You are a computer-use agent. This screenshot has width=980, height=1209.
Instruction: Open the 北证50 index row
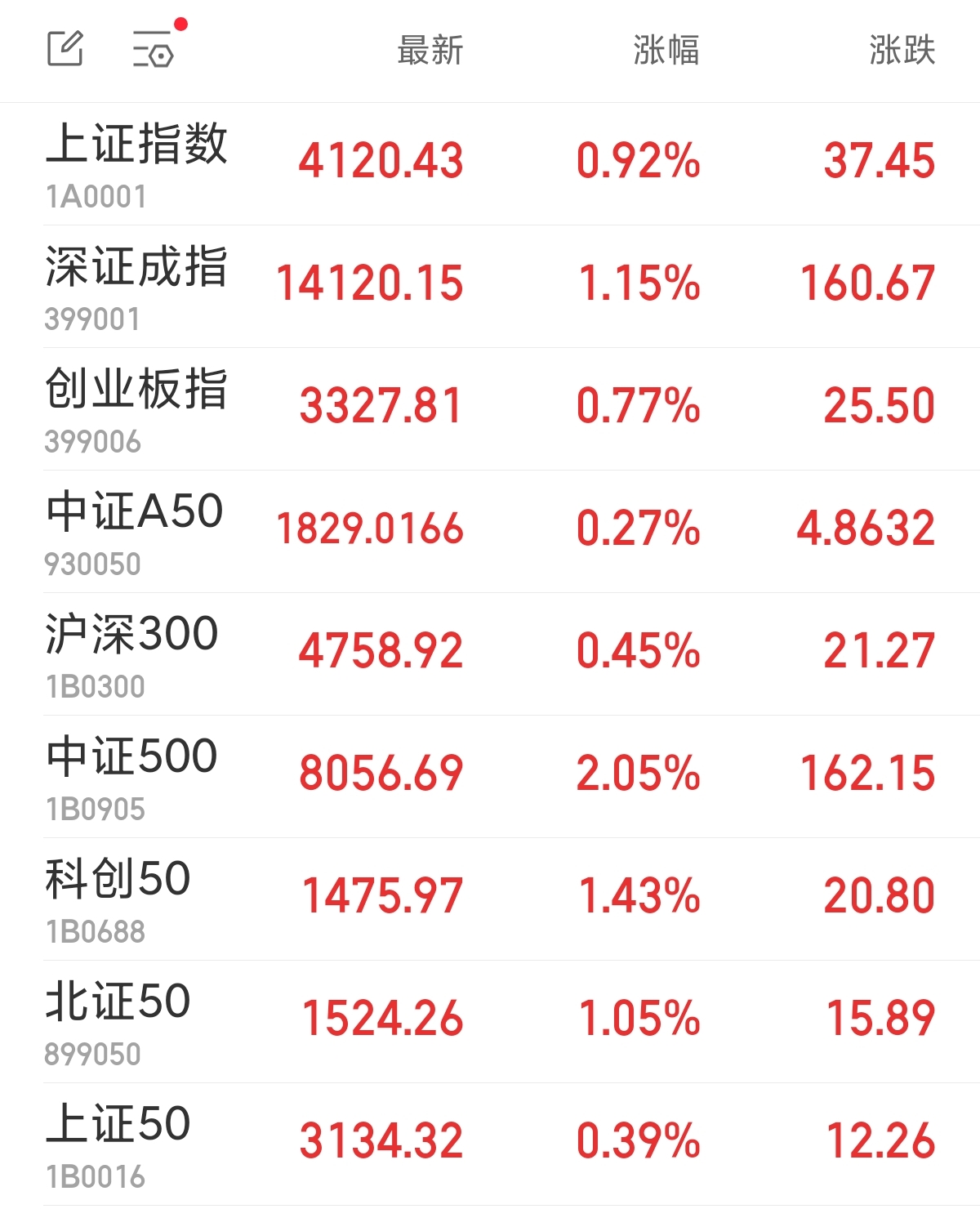click(490, 1022)
